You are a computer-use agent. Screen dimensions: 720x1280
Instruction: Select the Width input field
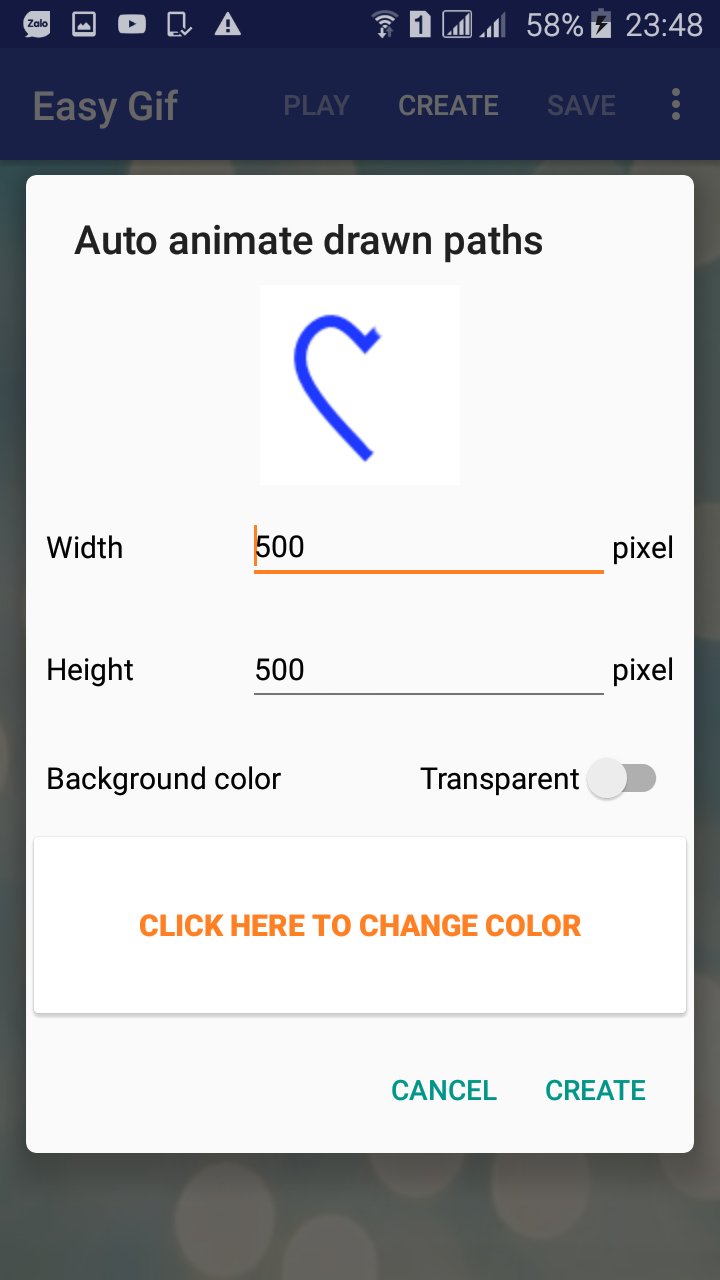428,547
